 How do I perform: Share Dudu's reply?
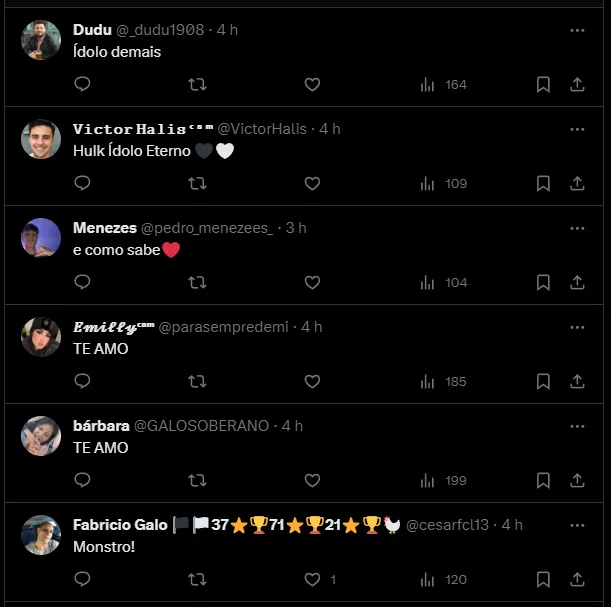coord(577,85)
